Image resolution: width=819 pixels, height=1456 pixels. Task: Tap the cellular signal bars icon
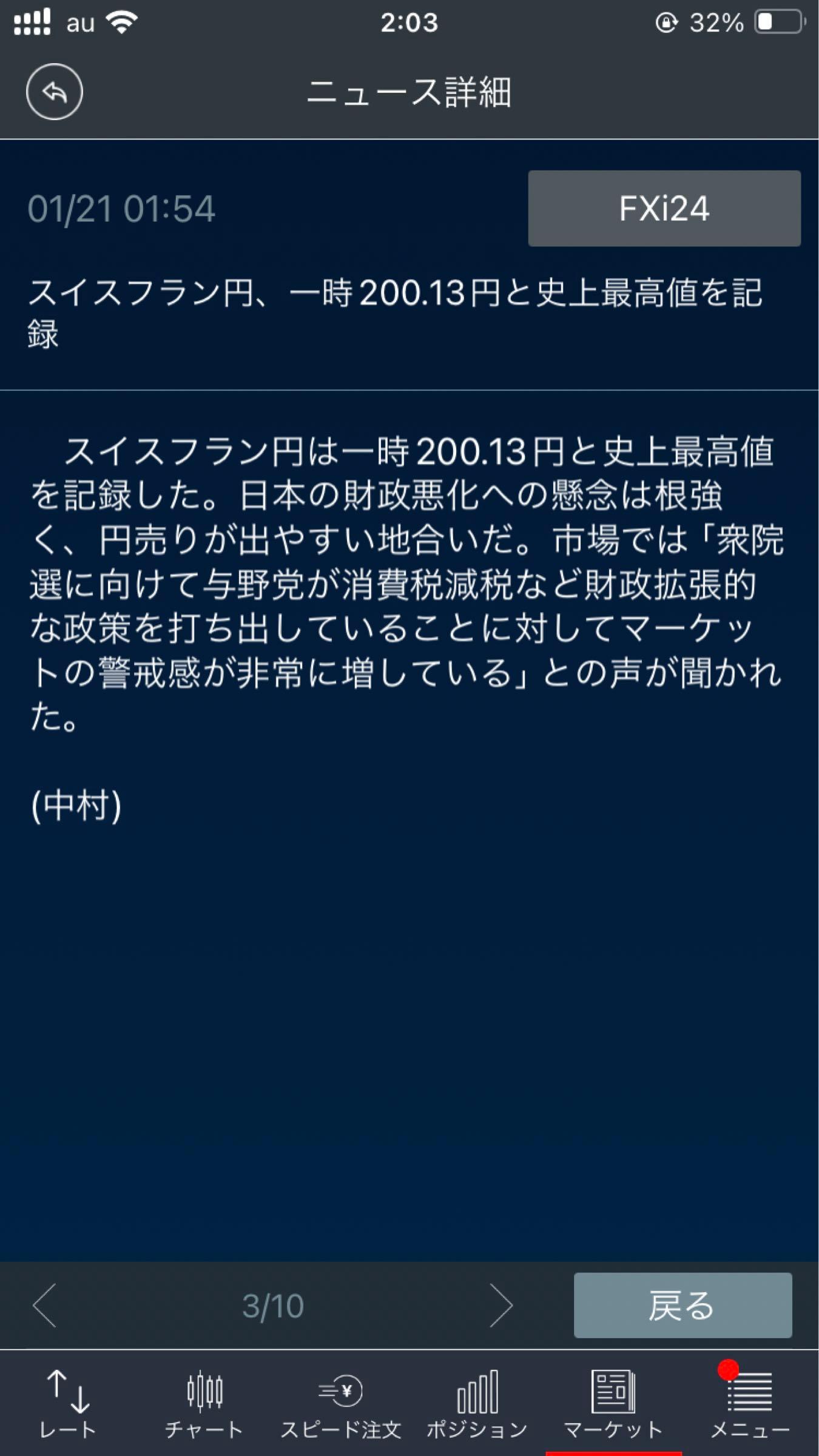[x=32, y=20]
